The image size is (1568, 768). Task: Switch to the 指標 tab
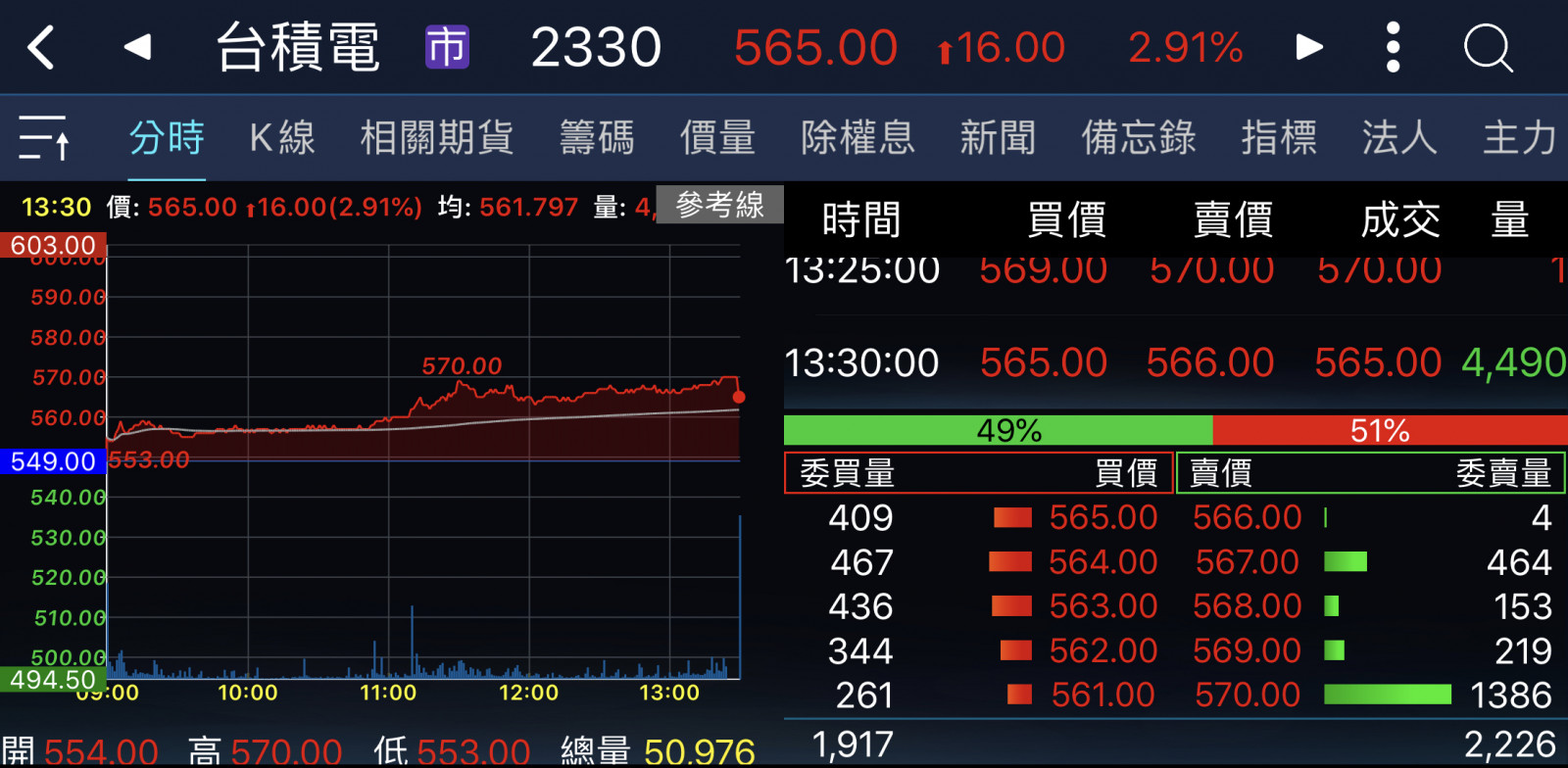(x=1279, y=137)
